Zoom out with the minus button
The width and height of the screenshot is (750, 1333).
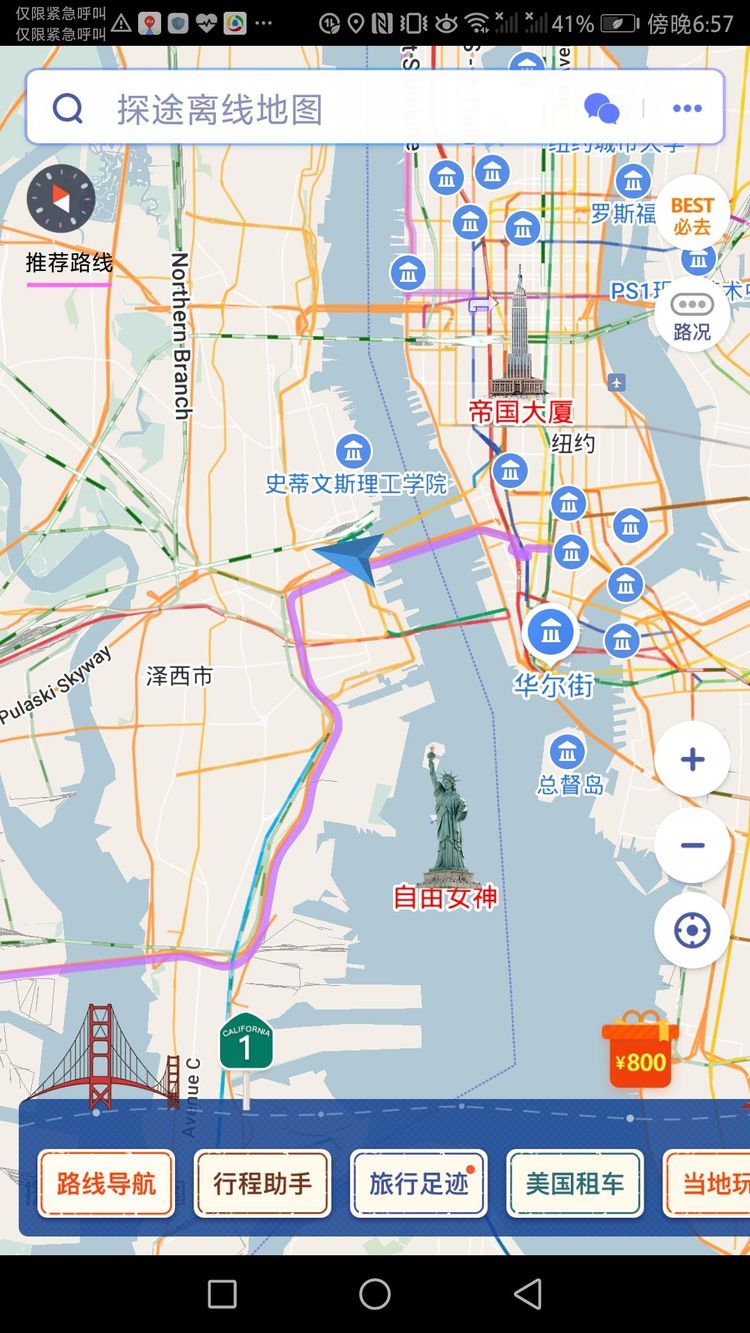click(x=692, y=845)
